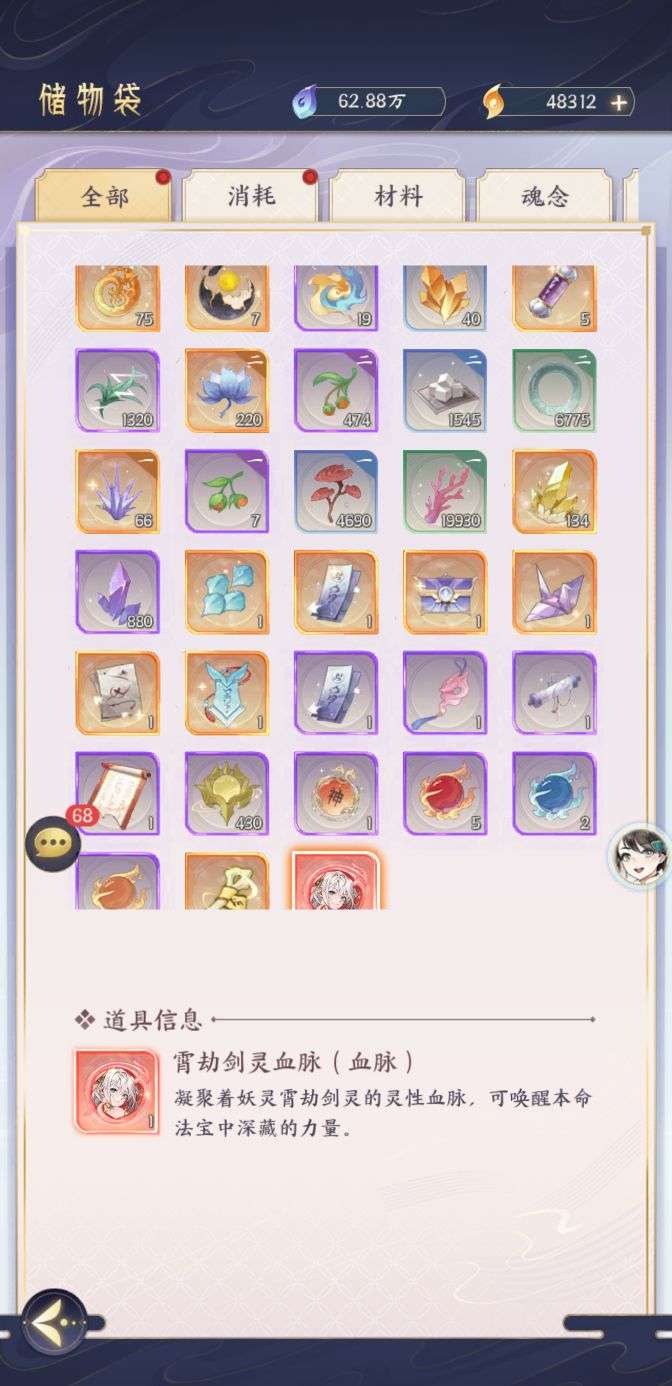Open the paper crane item

(554, 592)
